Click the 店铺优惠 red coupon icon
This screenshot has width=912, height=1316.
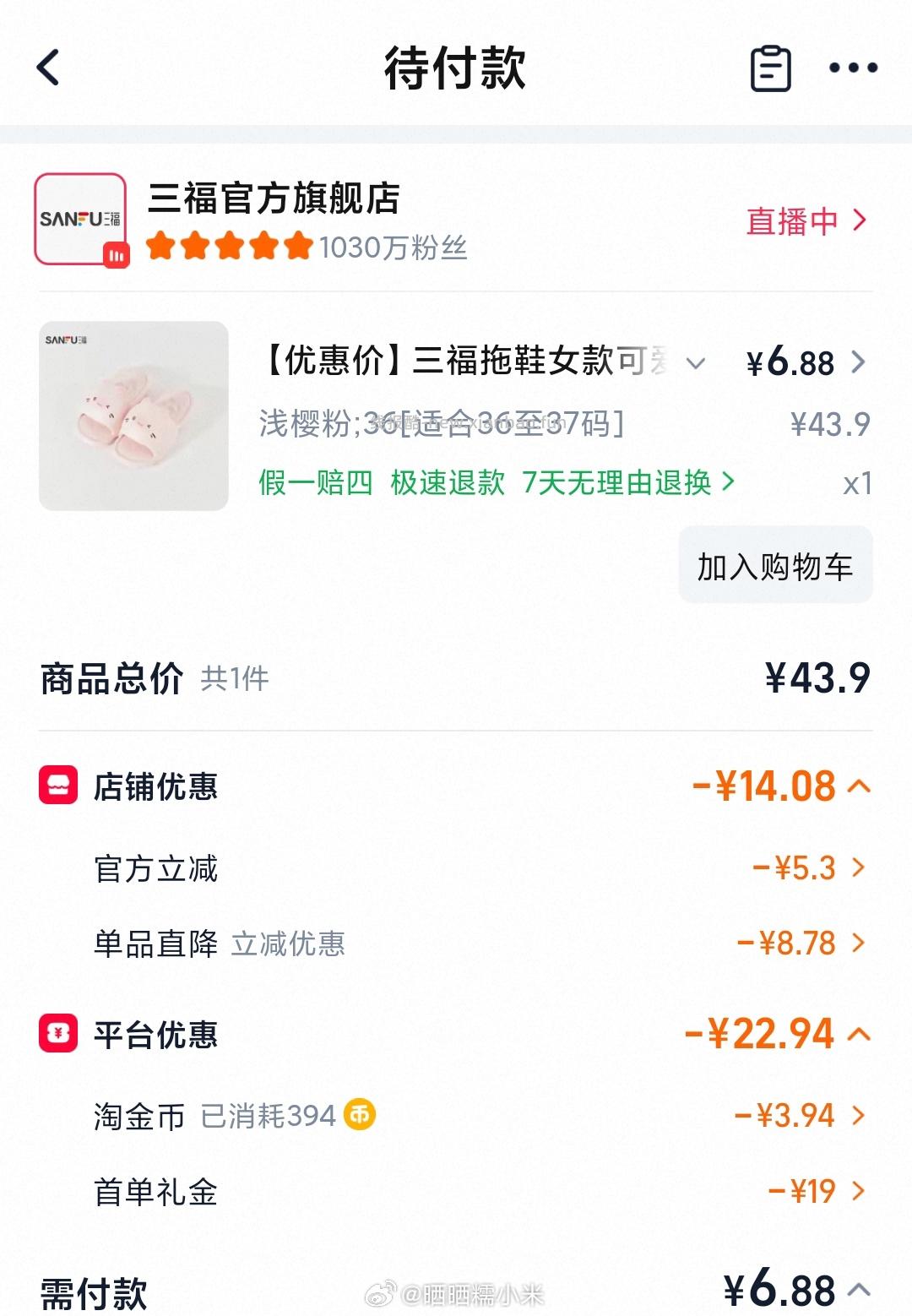(x=57, y=786)
